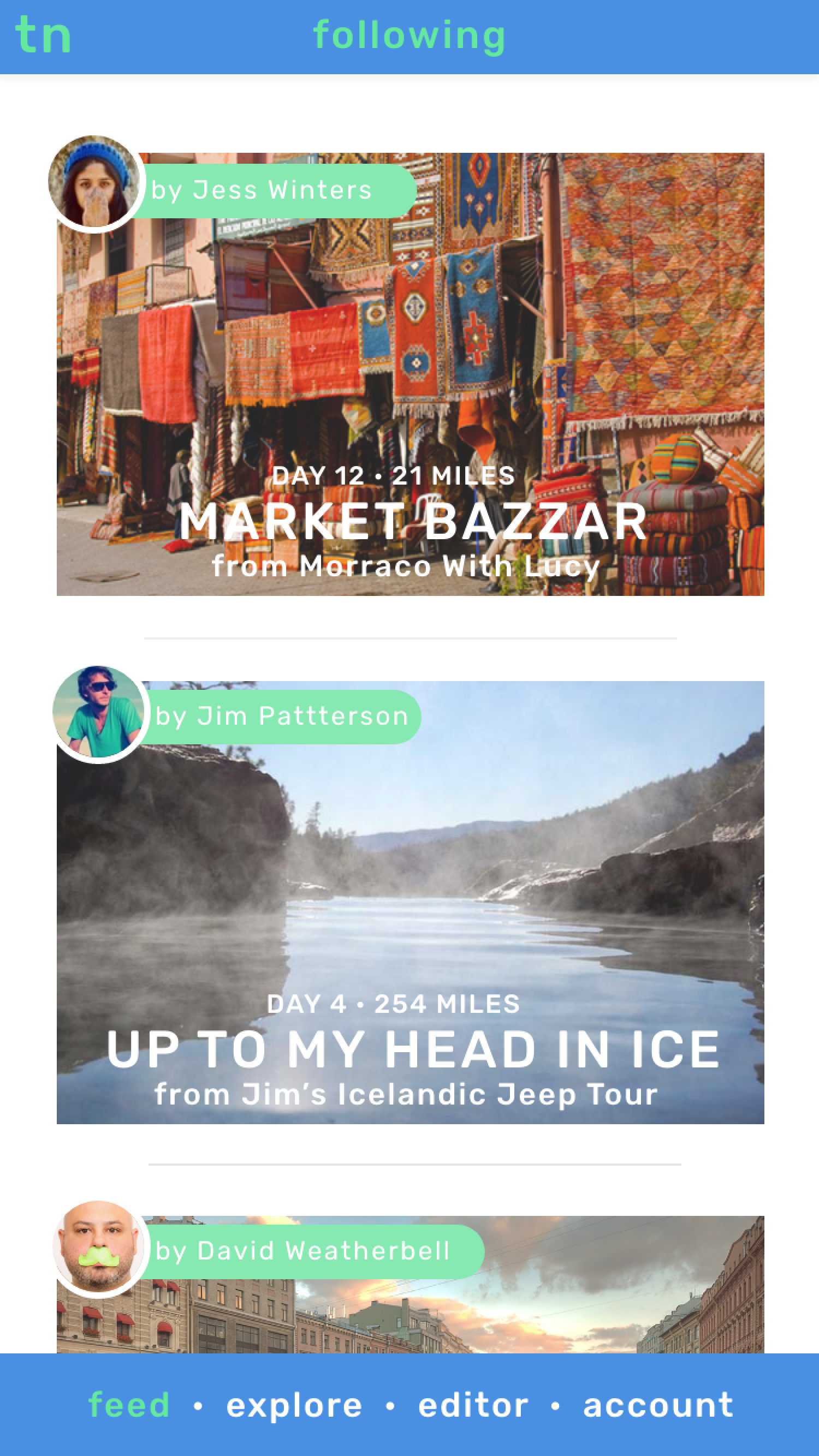Go to the account tab
819x1456 pixels.
(658, 1406)
